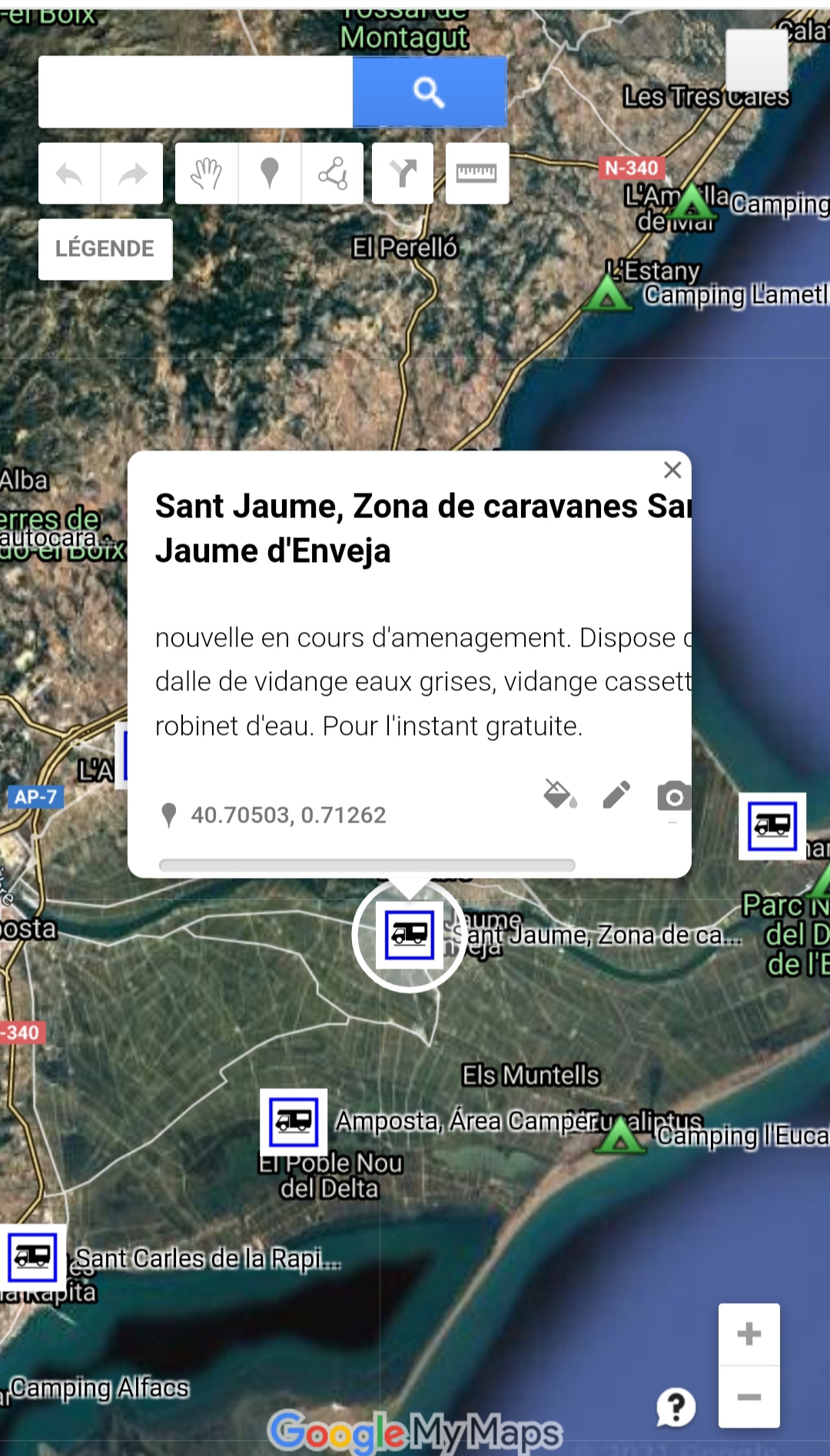This screenshot has width=830, height=1456.
Task: Add a photo with the camera icon
Action: pos(673,796)
